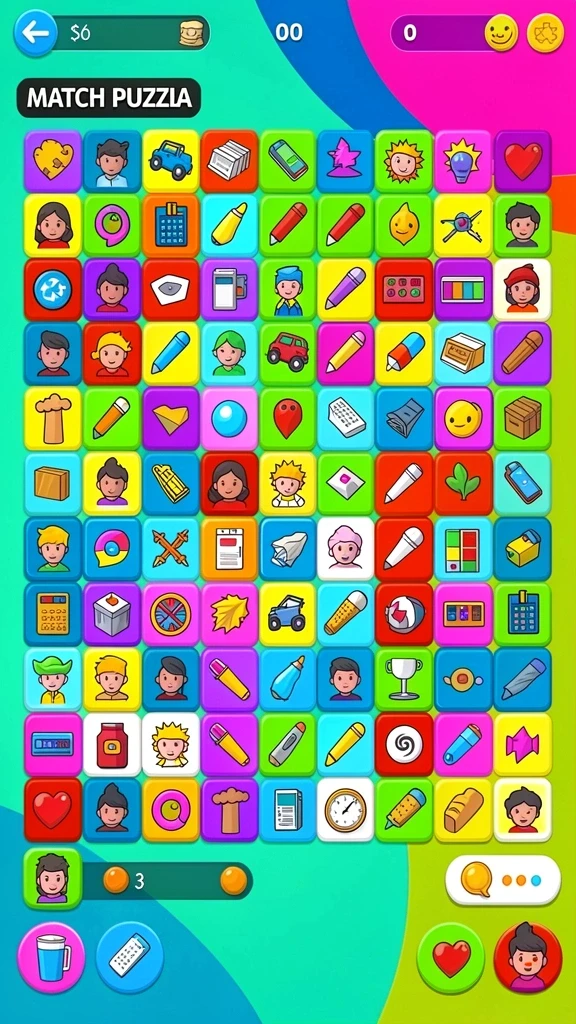Open the chat bubble hint pill
The image size is (576, 1024).
coord(503,880)
